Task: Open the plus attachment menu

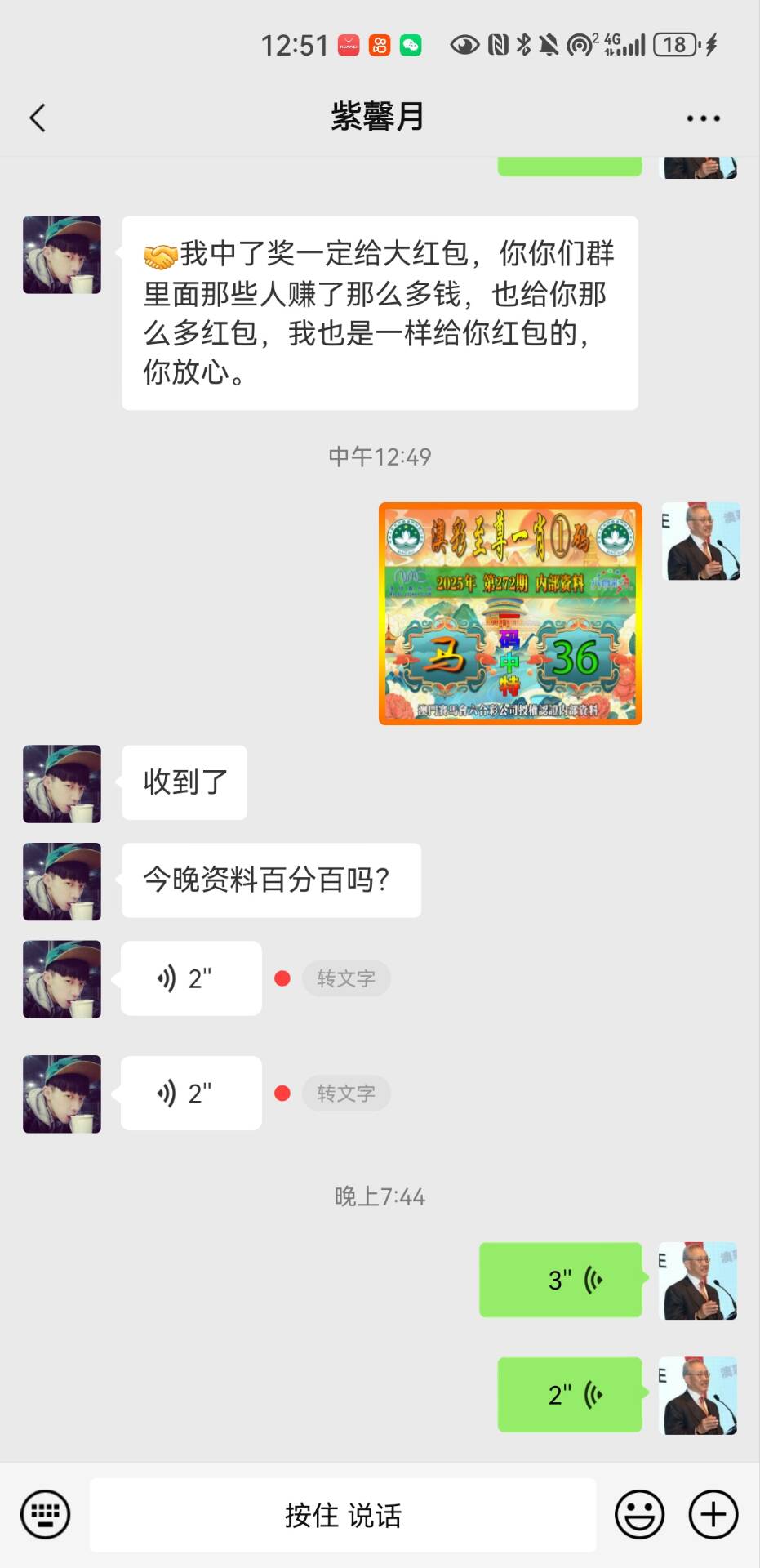Action: point(713,1515)
